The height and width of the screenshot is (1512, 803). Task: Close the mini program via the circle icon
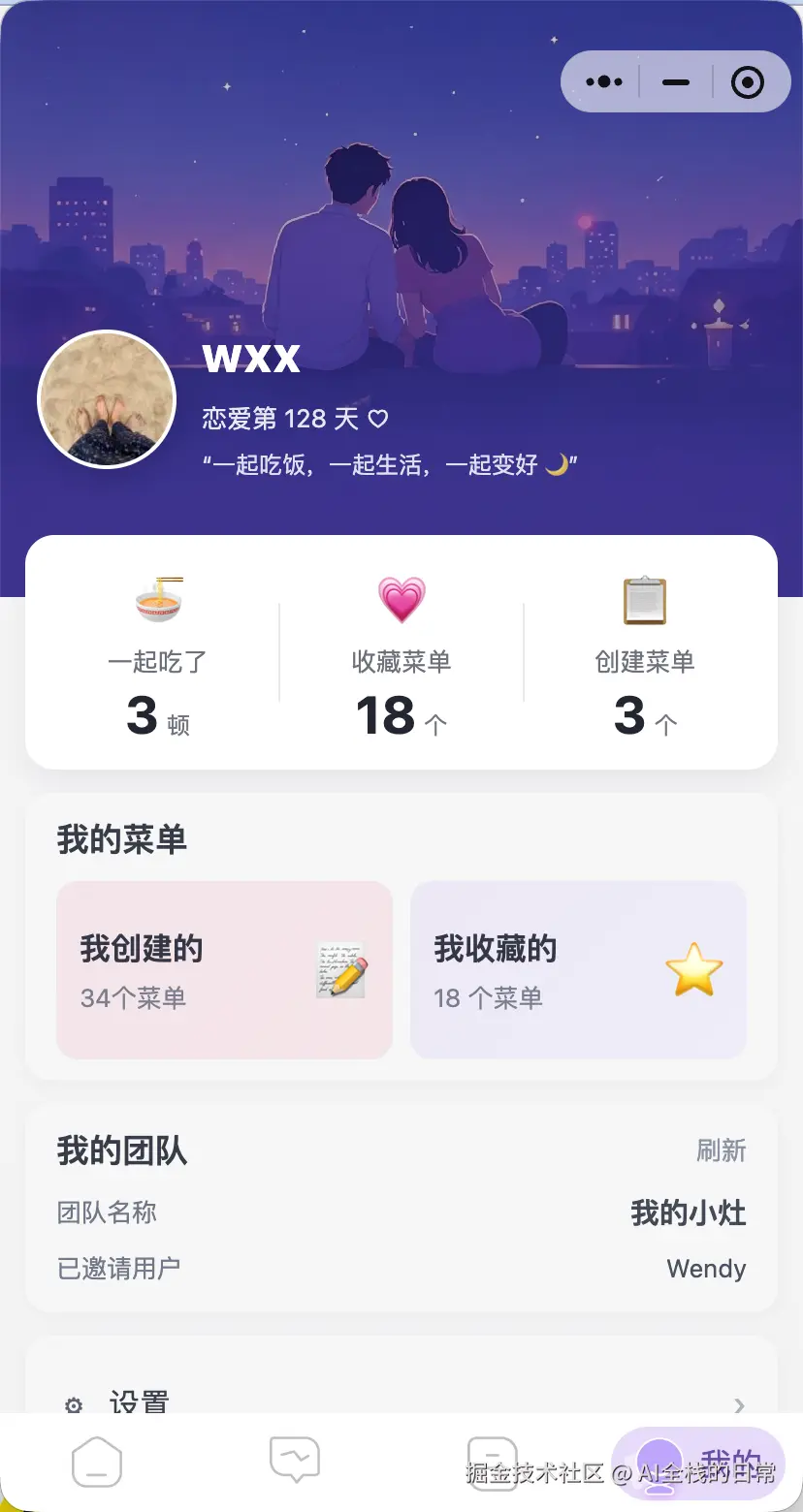[x=747, y=82]
